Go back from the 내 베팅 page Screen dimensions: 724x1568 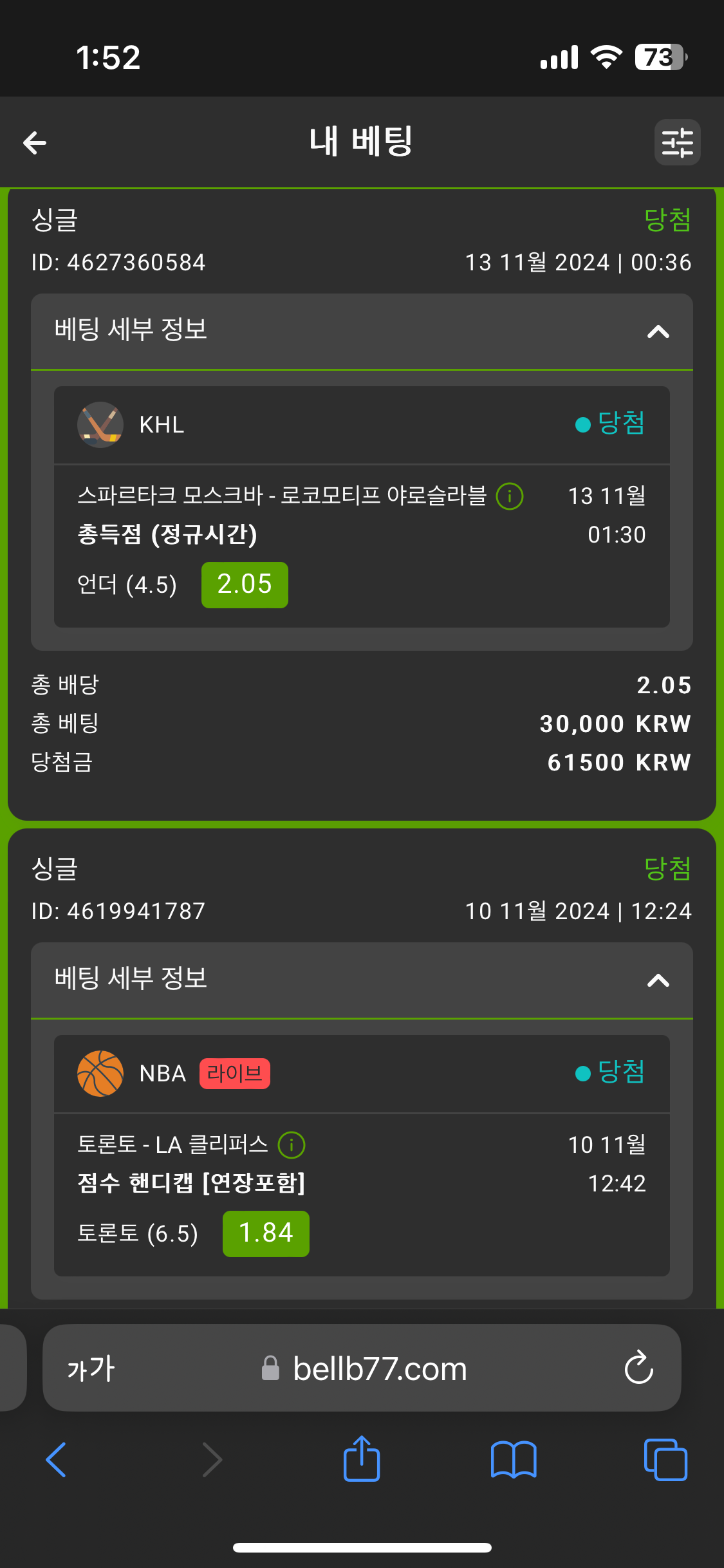(x=35, y=142)
